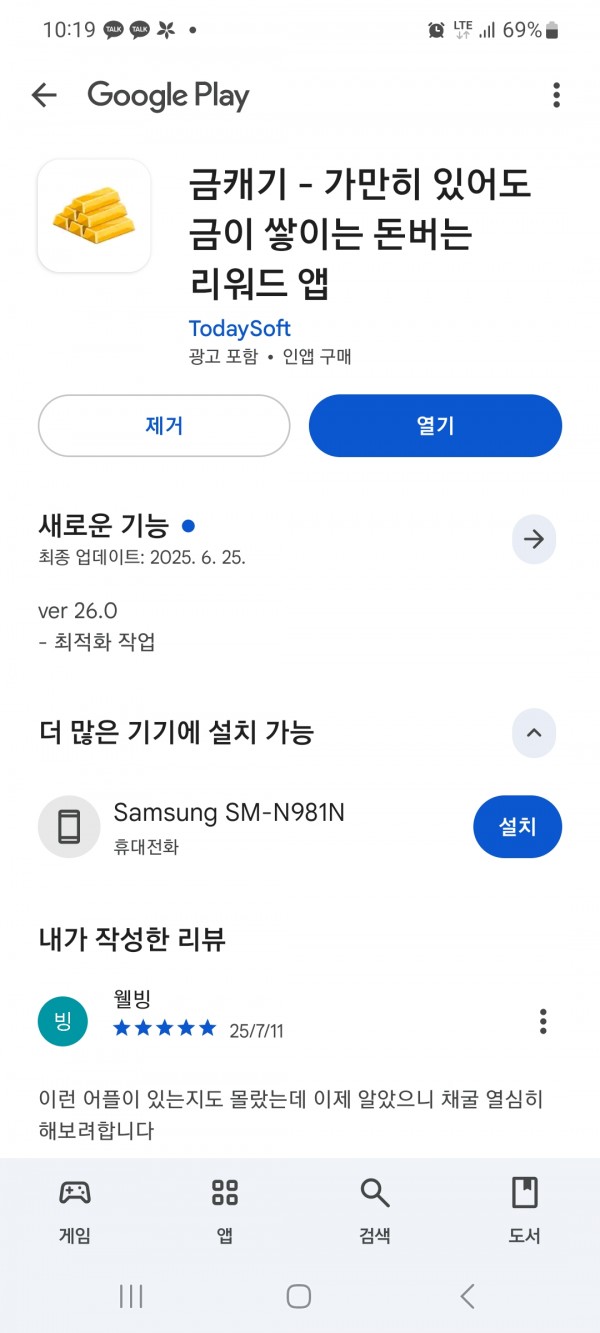Install on the Samsung SM-N981N with 설치

(x=517, y=827)
